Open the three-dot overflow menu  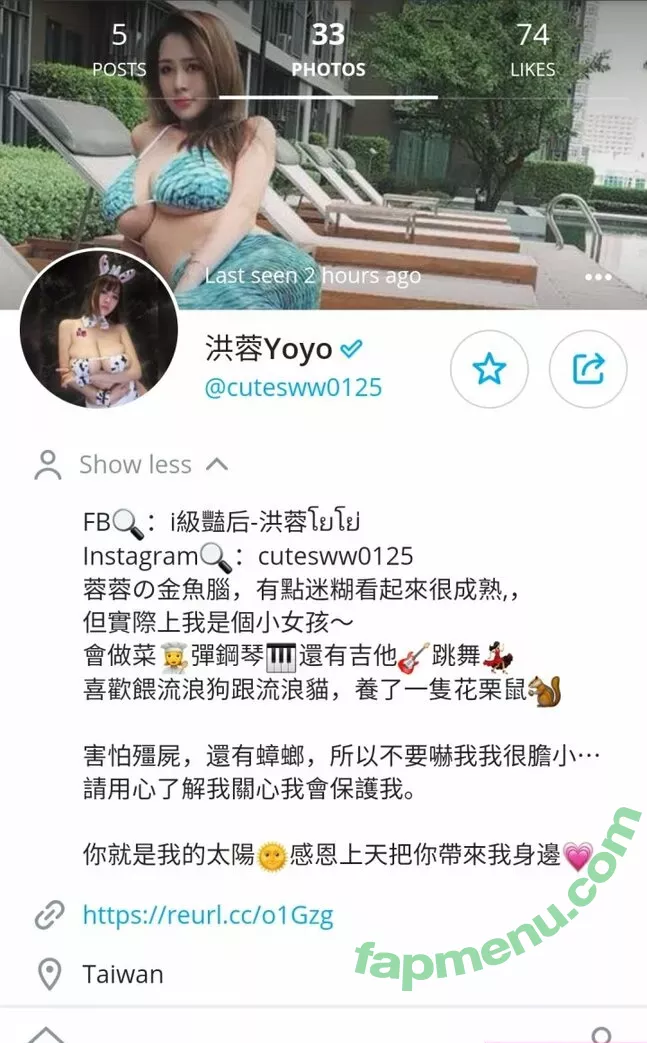tap(598, 277)
